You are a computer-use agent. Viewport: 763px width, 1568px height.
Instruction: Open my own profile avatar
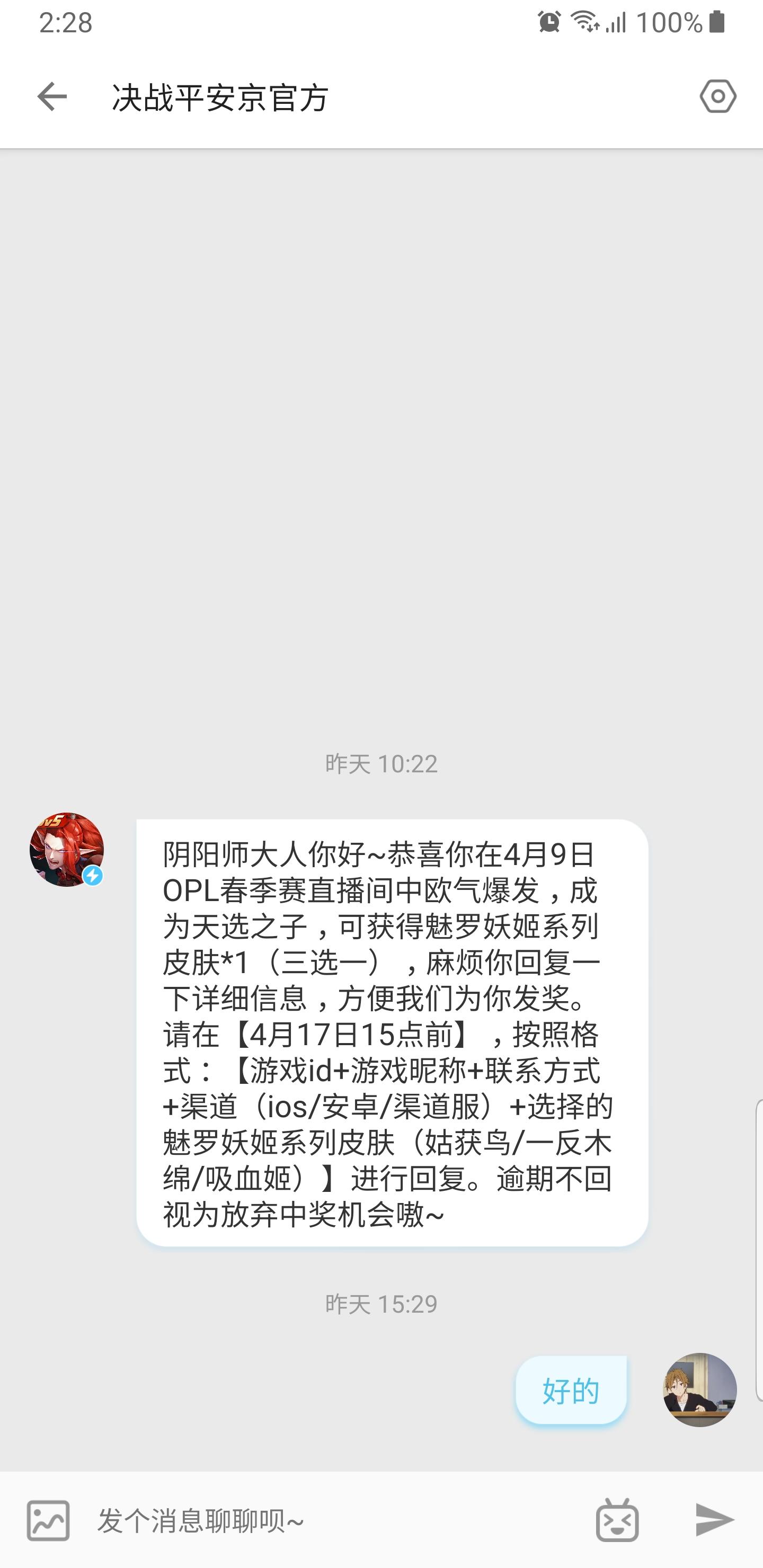699,1389
